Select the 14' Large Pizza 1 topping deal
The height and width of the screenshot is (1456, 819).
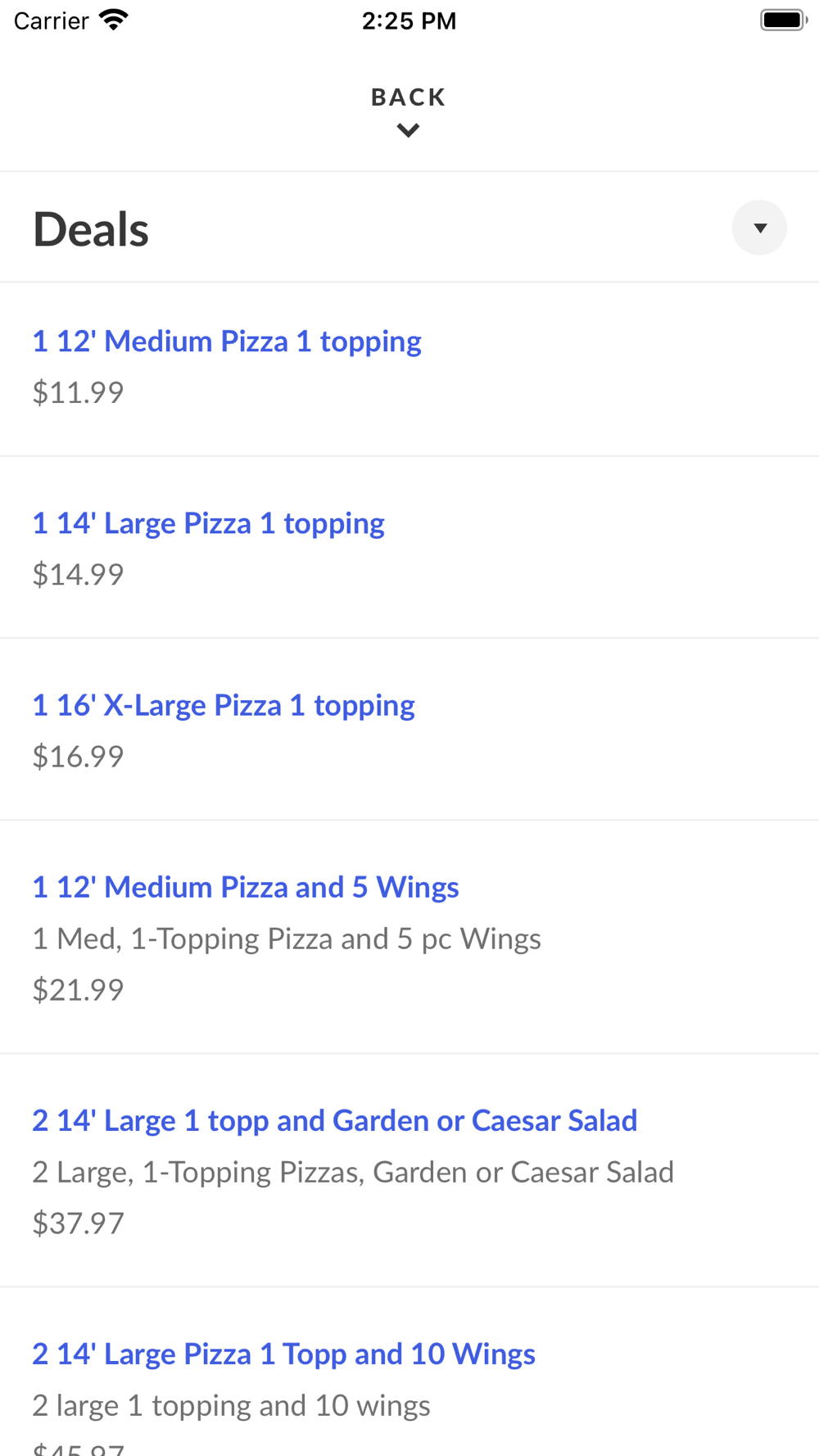pyautogui.click(x=208, y=523)
